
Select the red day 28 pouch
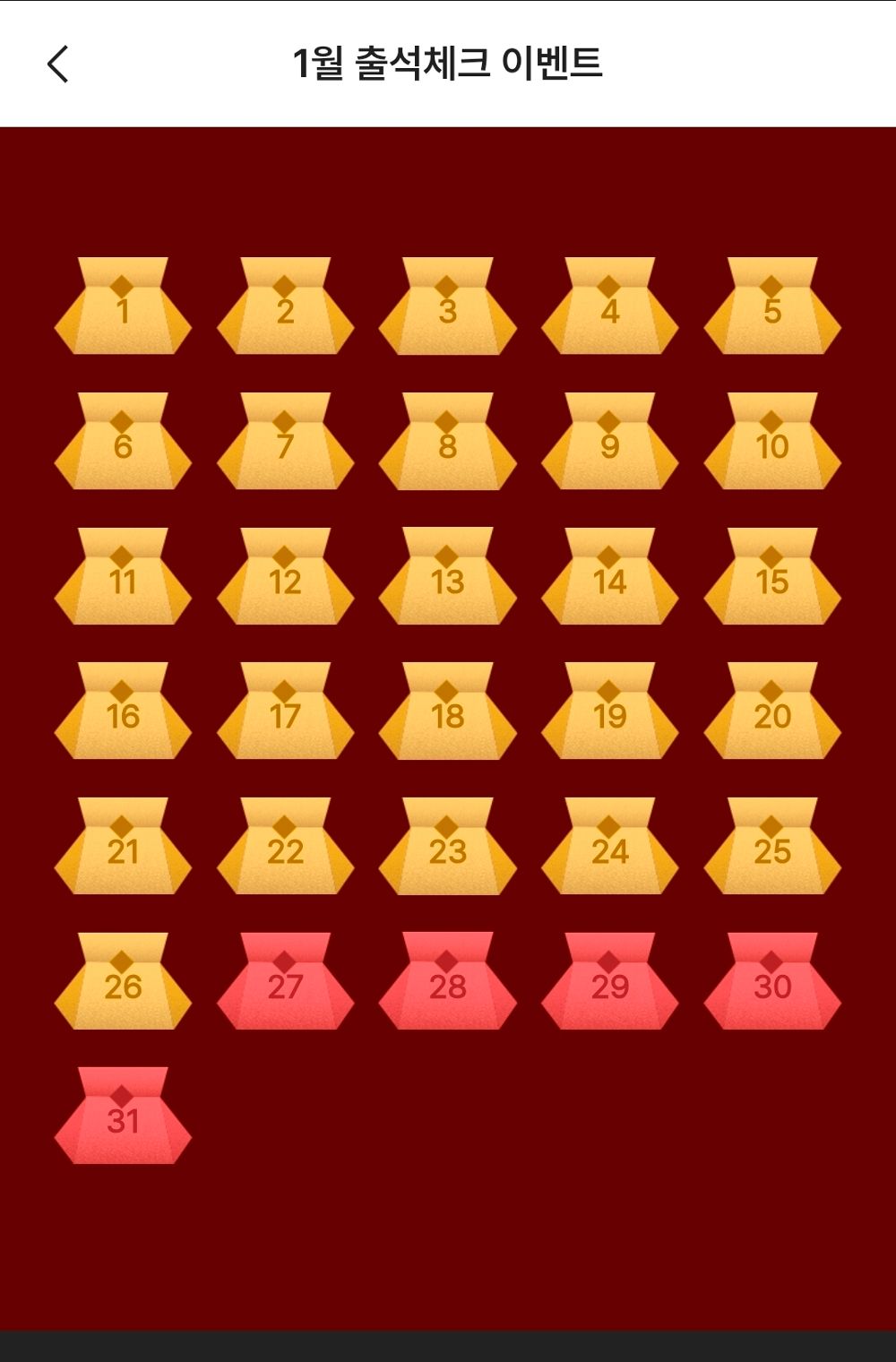pos(447,983)
